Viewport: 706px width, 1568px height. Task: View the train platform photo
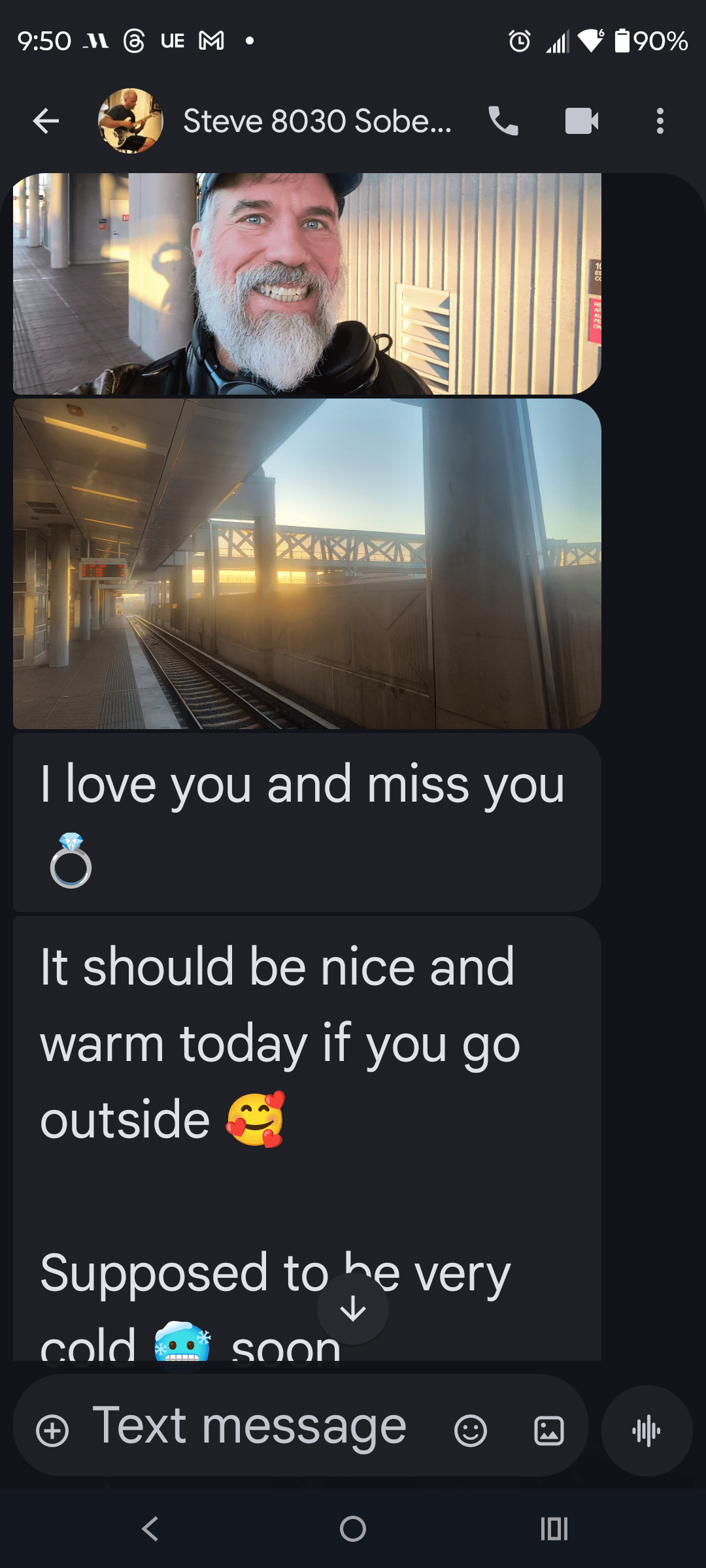tap(307, 563)
